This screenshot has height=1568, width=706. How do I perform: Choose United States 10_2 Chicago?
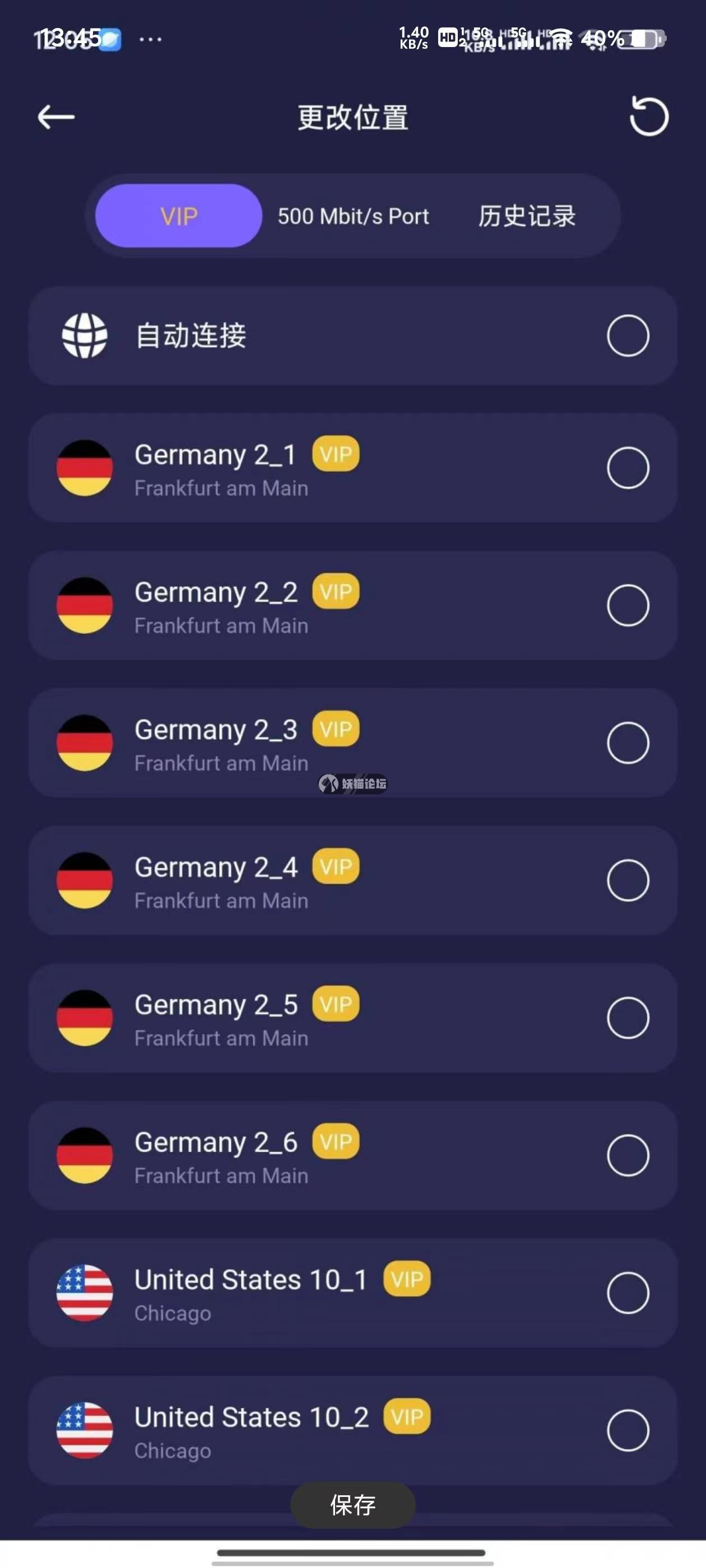pos(628,1430)
